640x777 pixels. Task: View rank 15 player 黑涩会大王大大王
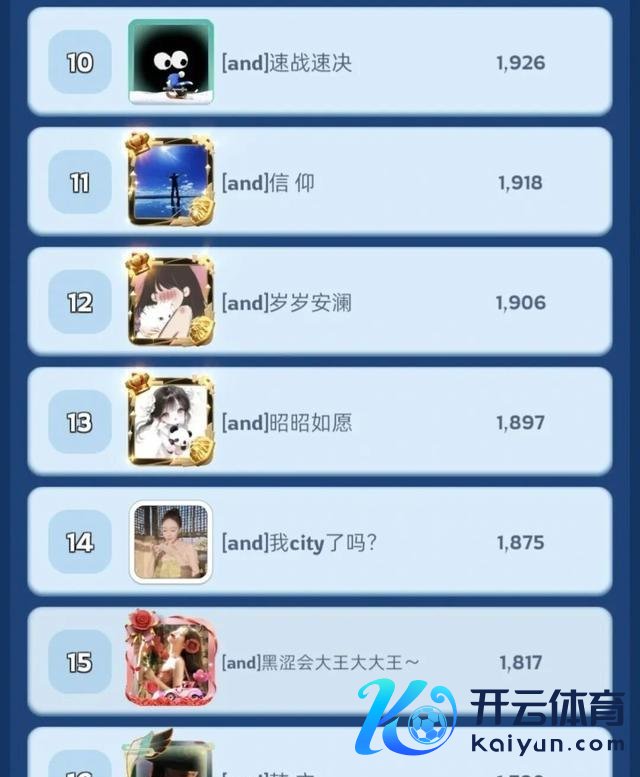point(320,662)
